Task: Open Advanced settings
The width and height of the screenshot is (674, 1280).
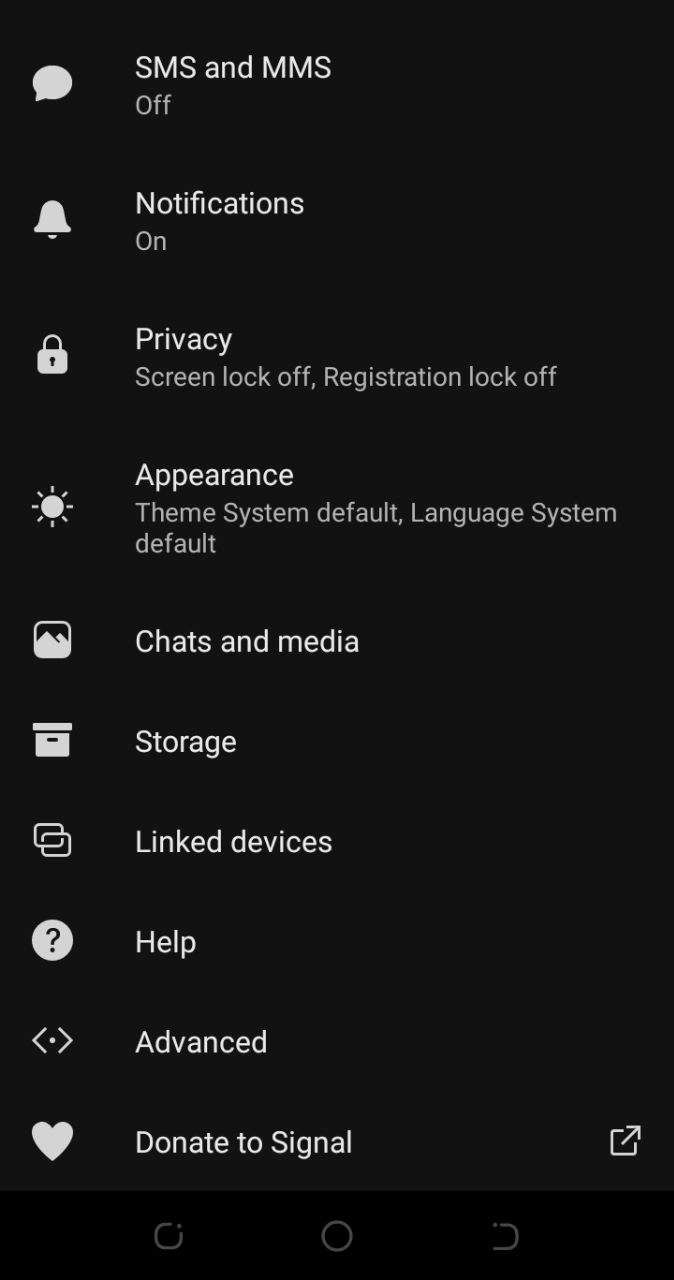Action: (201, 1041)
